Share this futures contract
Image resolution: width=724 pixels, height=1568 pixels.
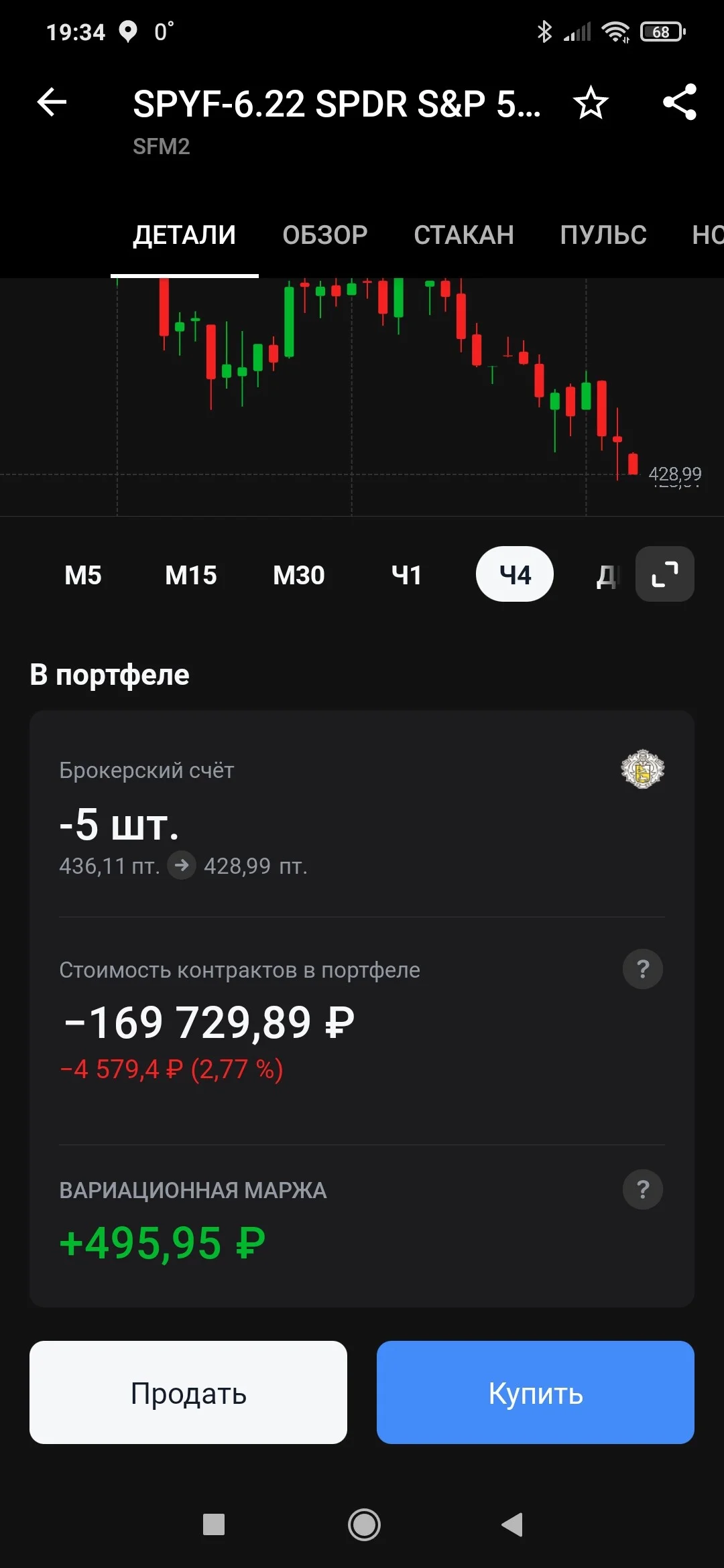(680, 103)
